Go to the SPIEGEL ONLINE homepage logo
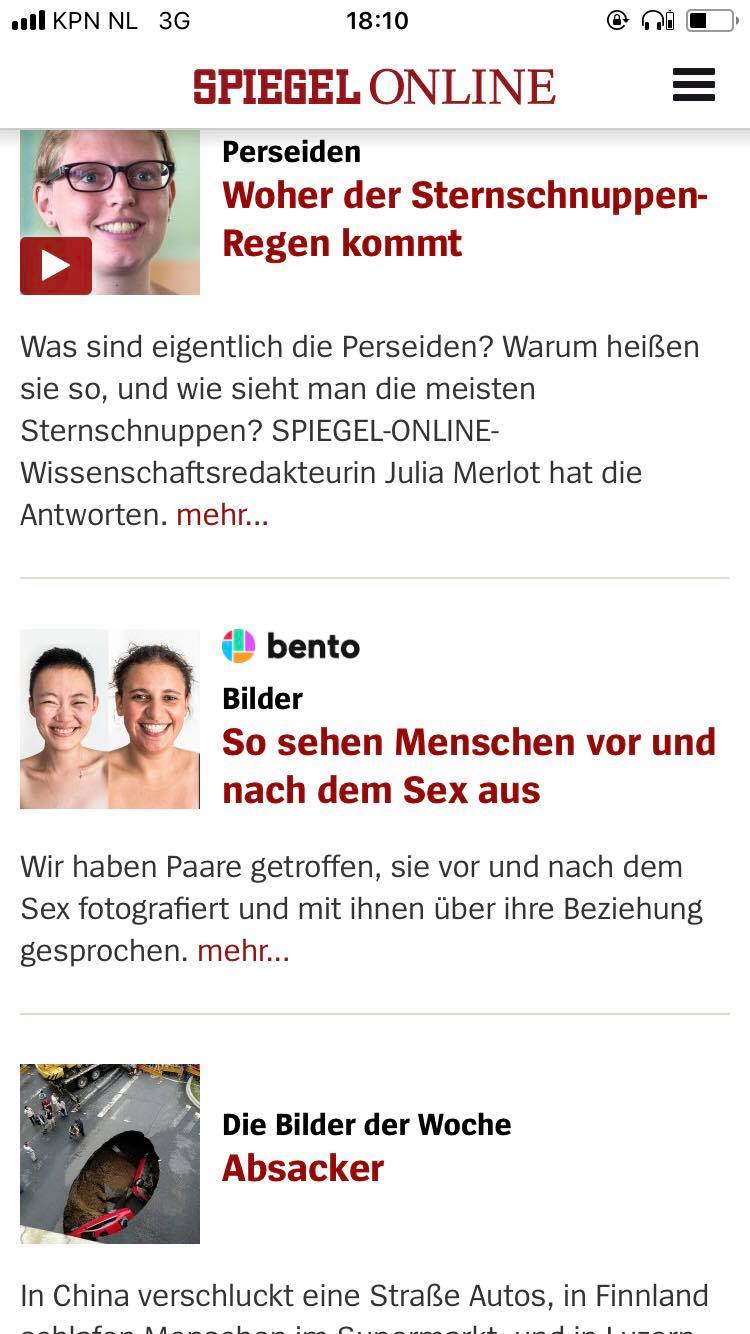750x1334 pixels. (x=374, y=87)
